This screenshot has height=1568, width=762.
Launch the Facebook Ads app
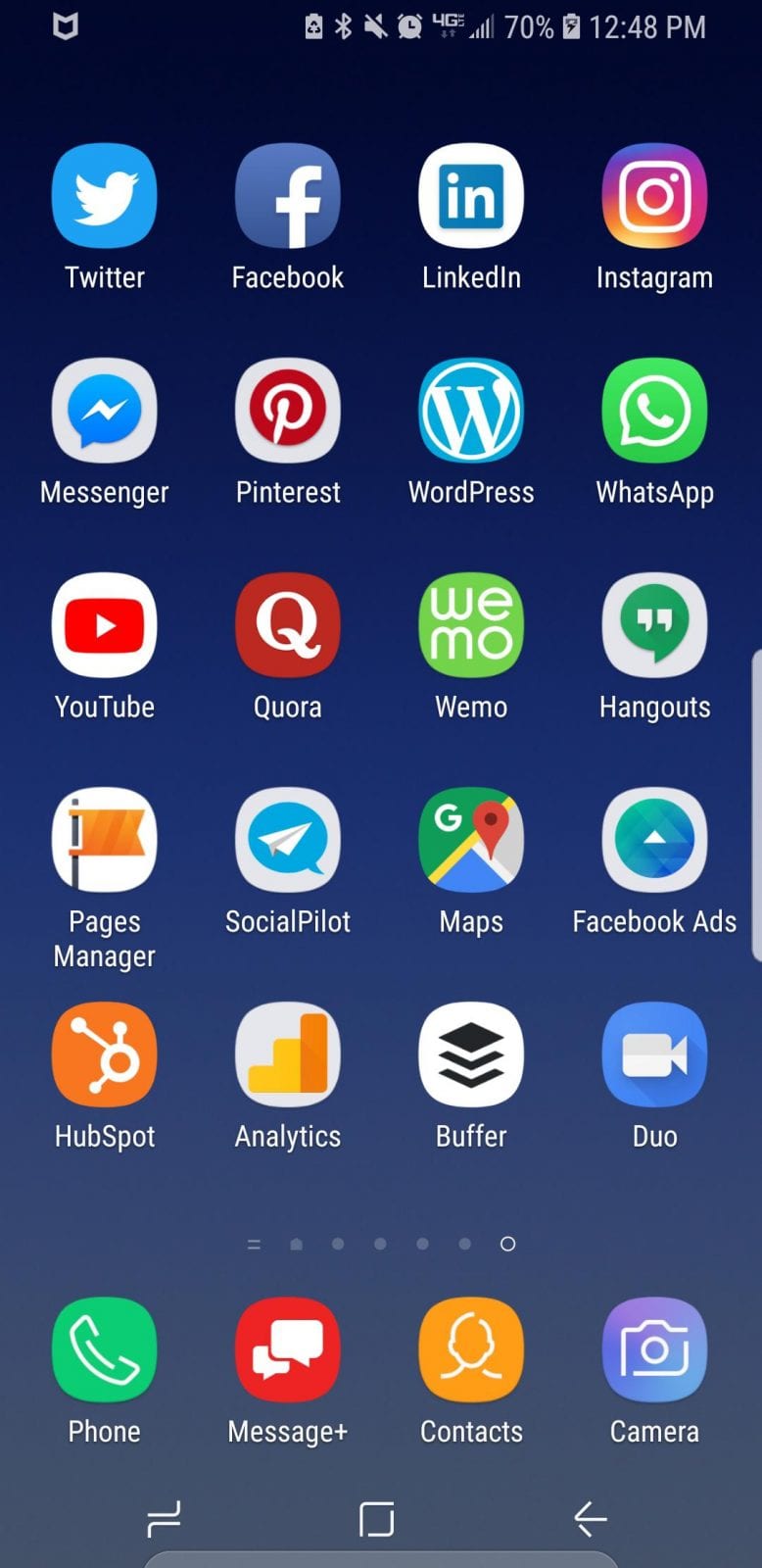coord(654,840)
